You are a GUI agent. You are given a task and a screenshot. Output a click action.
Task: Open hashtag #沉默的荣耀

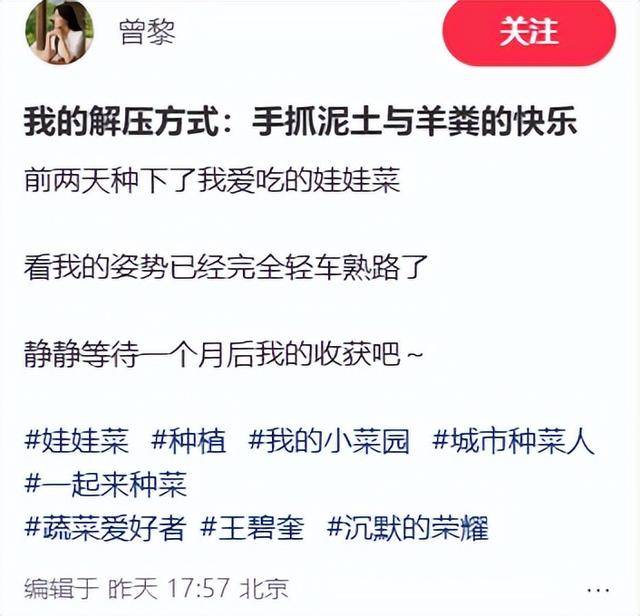408,527
